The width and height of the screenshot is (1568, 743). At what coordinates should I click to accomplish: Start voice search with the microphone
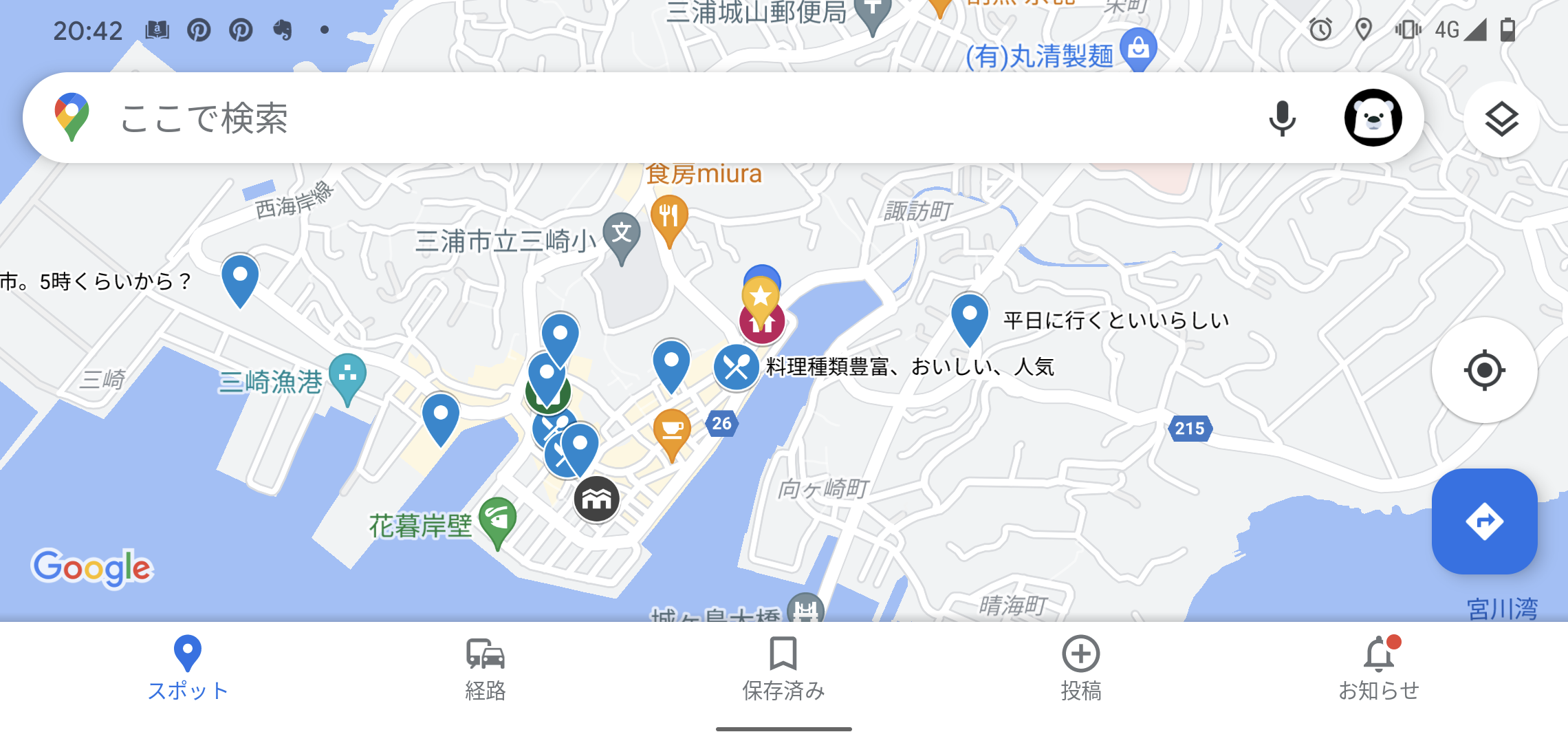click(1282, 118)
